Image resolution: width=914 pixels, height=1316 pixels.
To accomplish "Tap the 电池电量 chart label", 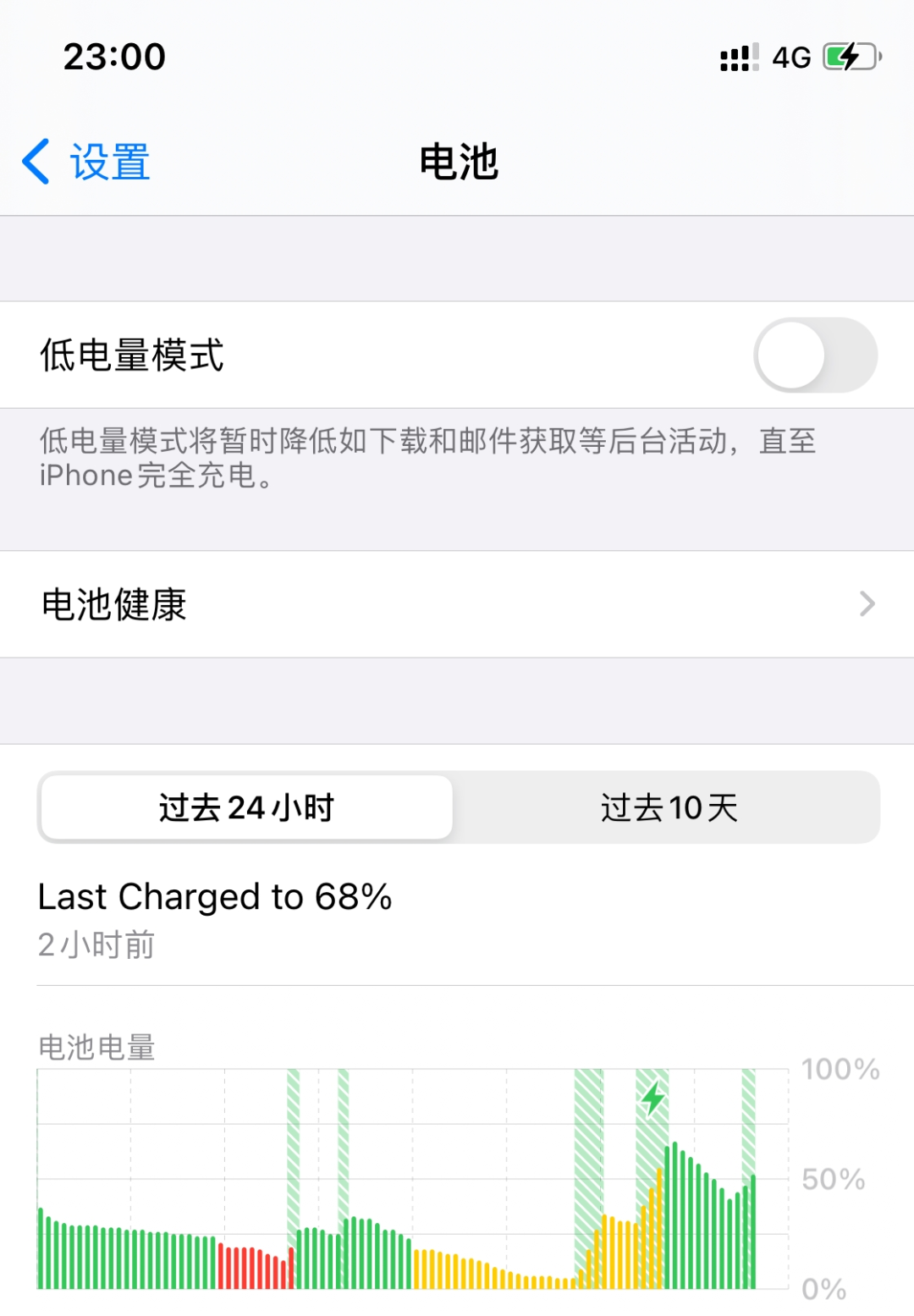I will pos(96,1048).
